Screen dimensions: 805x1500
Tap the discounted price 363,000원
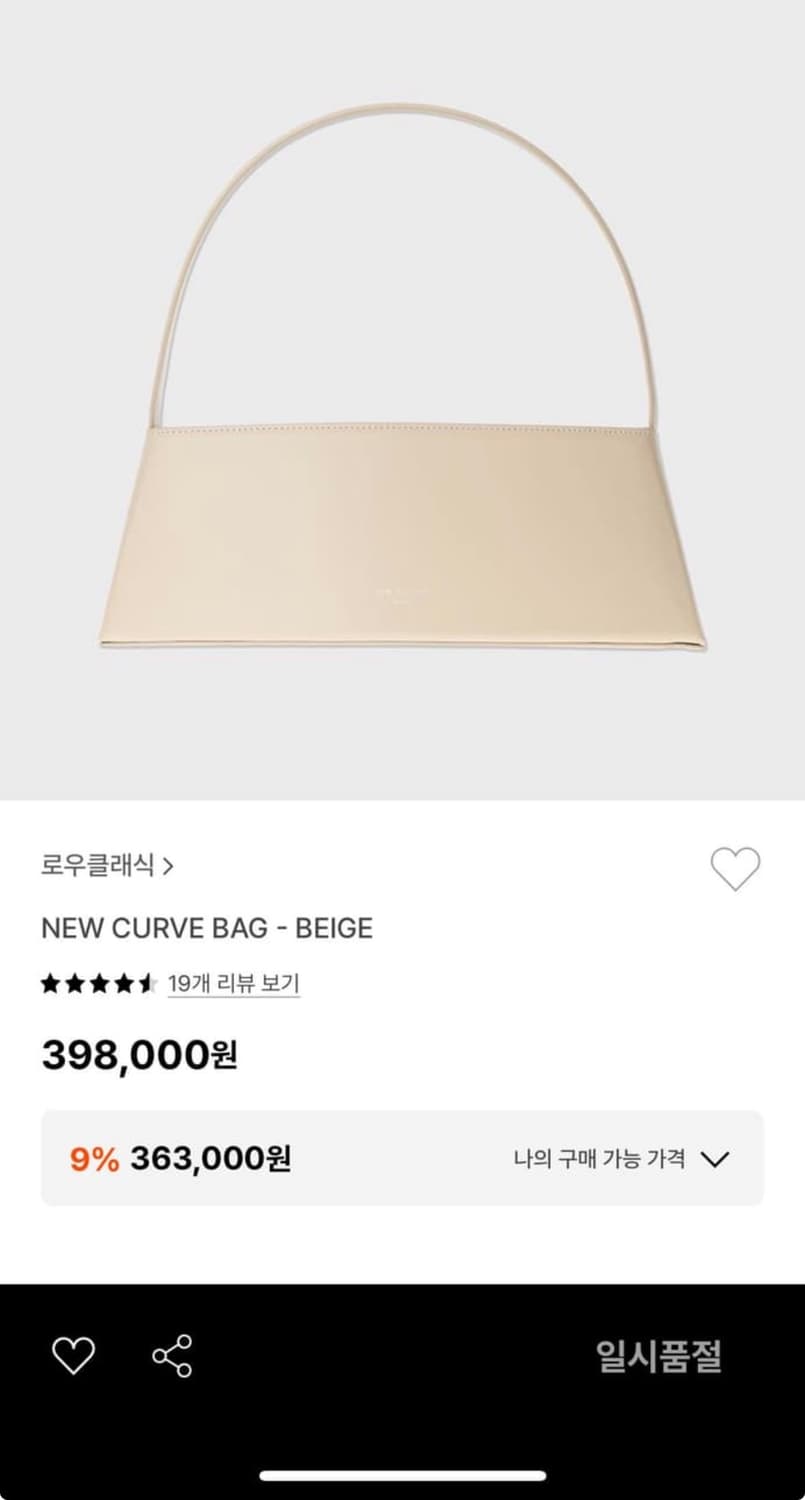(x=211, y=1159)
